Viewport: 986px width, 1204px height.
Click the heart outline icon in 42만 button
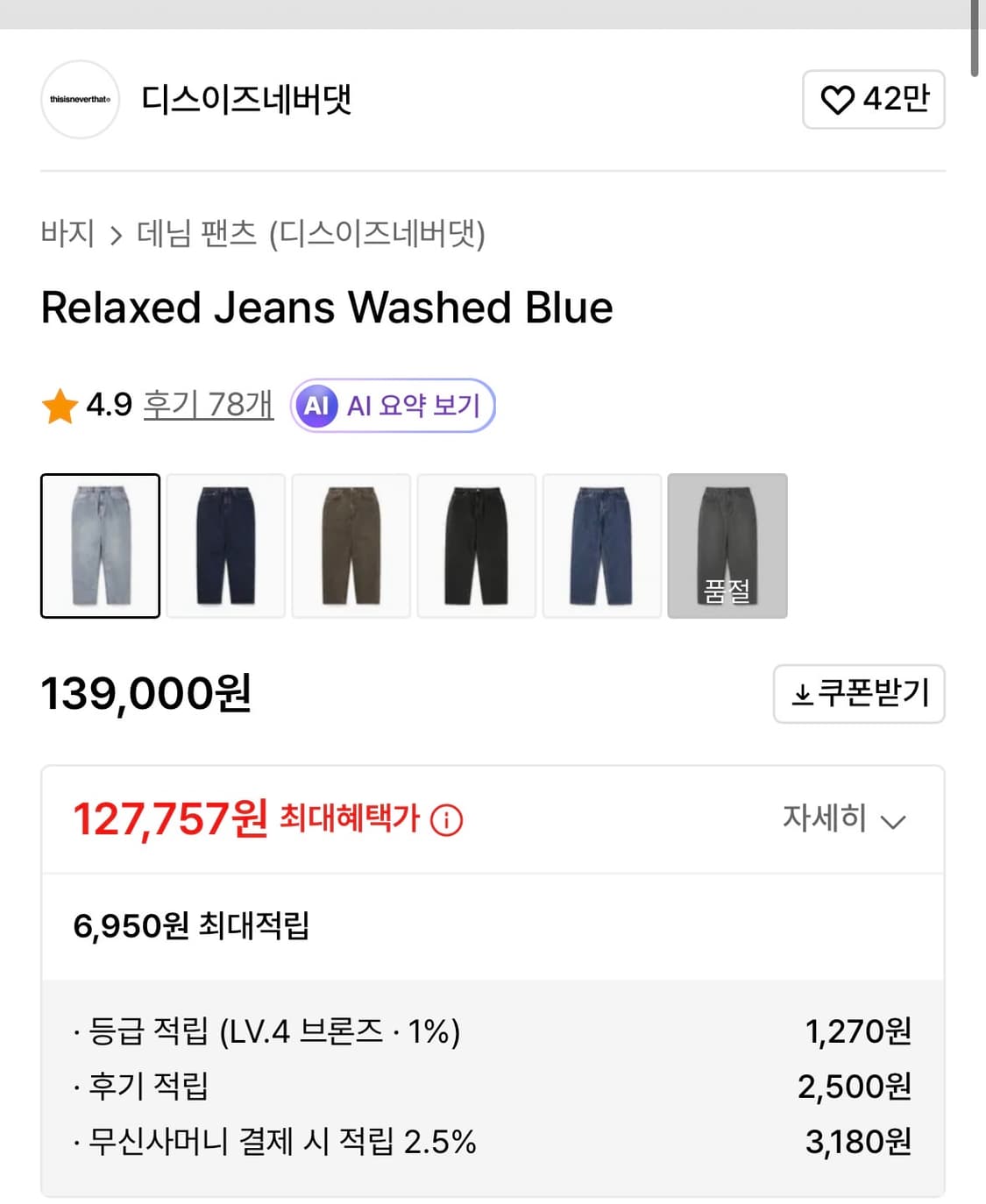(838, 98)
